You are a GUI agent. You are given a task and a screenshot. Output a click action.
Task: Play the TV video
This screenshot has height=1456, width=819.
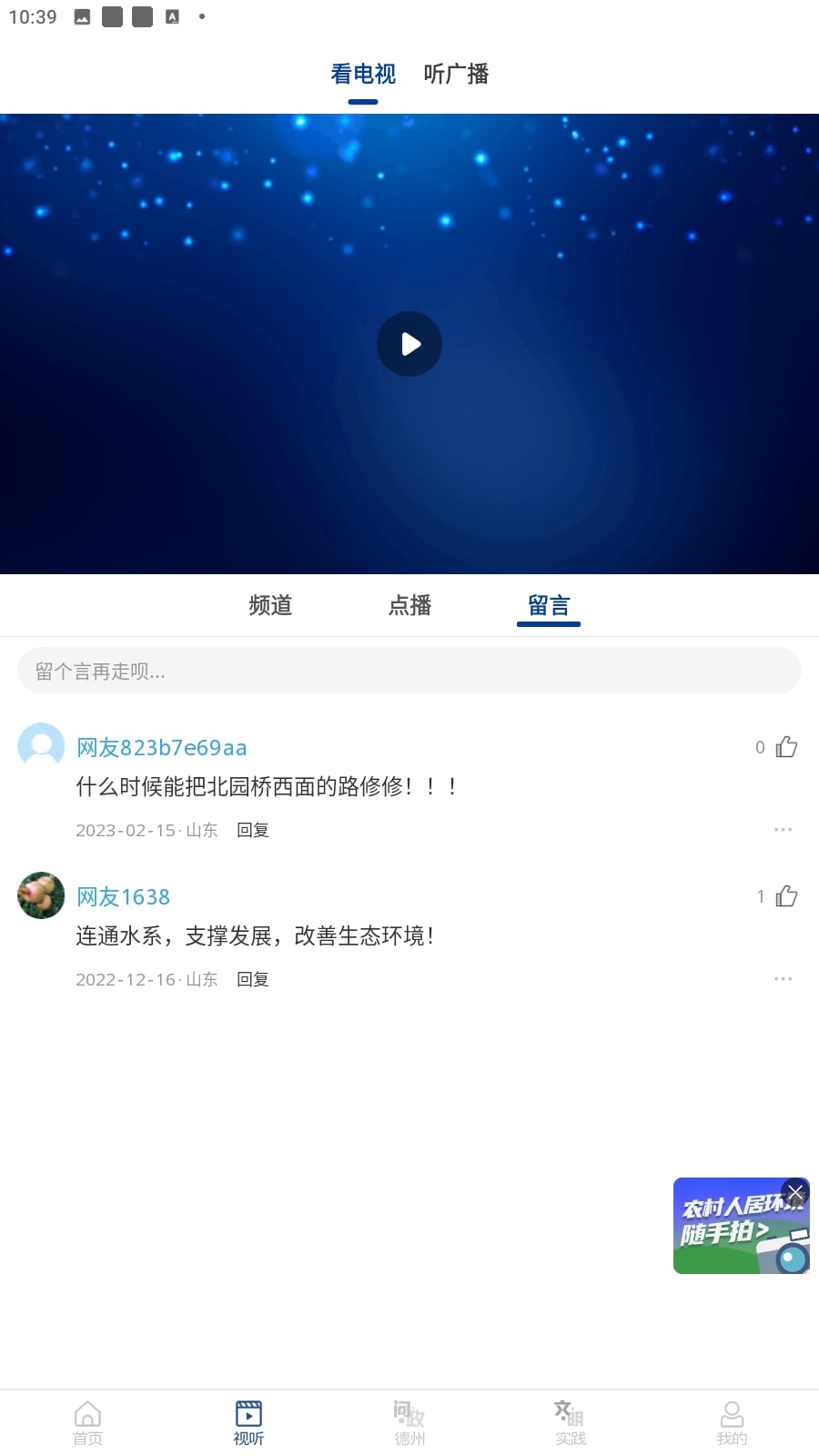(409, 344)
